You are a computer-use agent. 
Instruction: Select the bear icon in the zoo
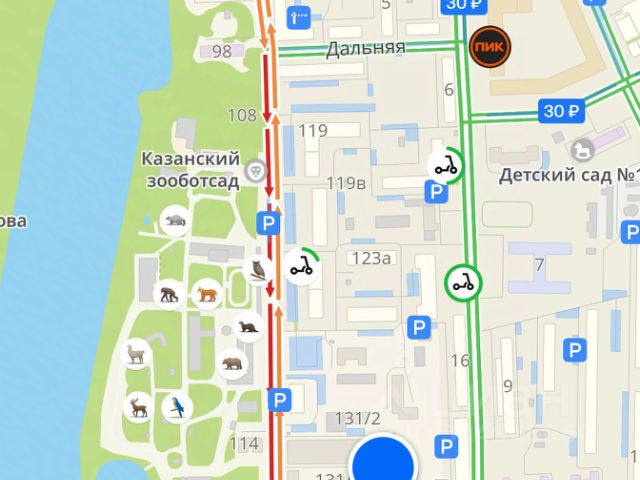(x=232, y=362)
